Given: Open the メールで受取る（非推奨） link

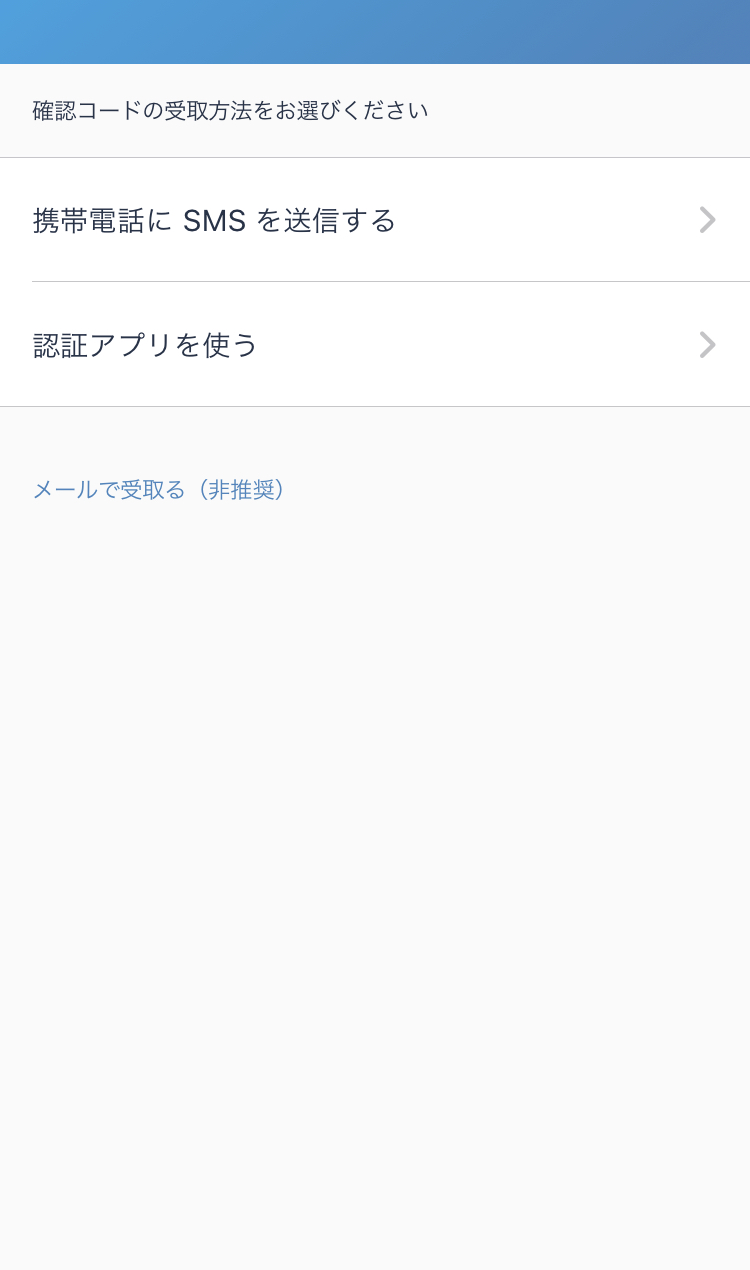Looking at the screenshot, I should (x=160, y=490).
